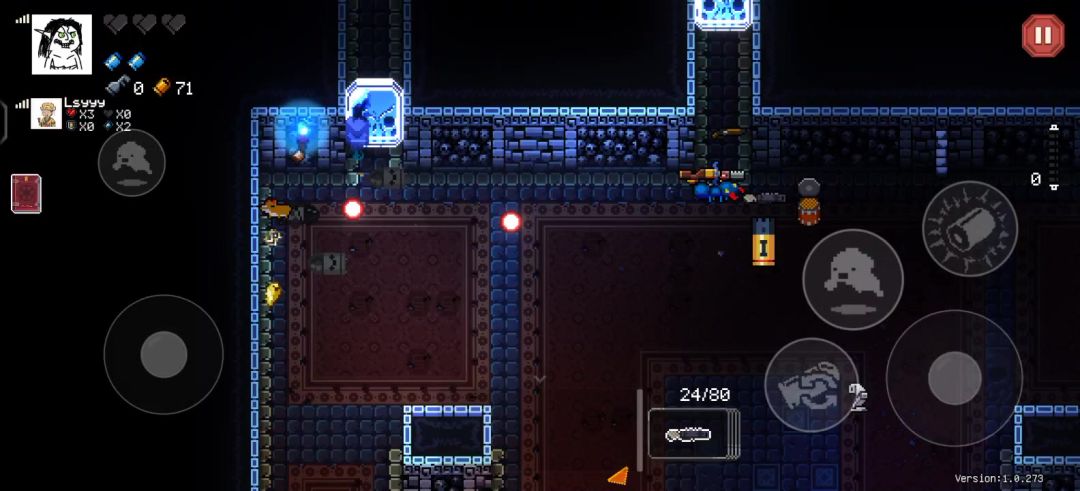Tap the small ghost button near top left
Viewport: 1080px width, 491px height.
pos(132,163)
